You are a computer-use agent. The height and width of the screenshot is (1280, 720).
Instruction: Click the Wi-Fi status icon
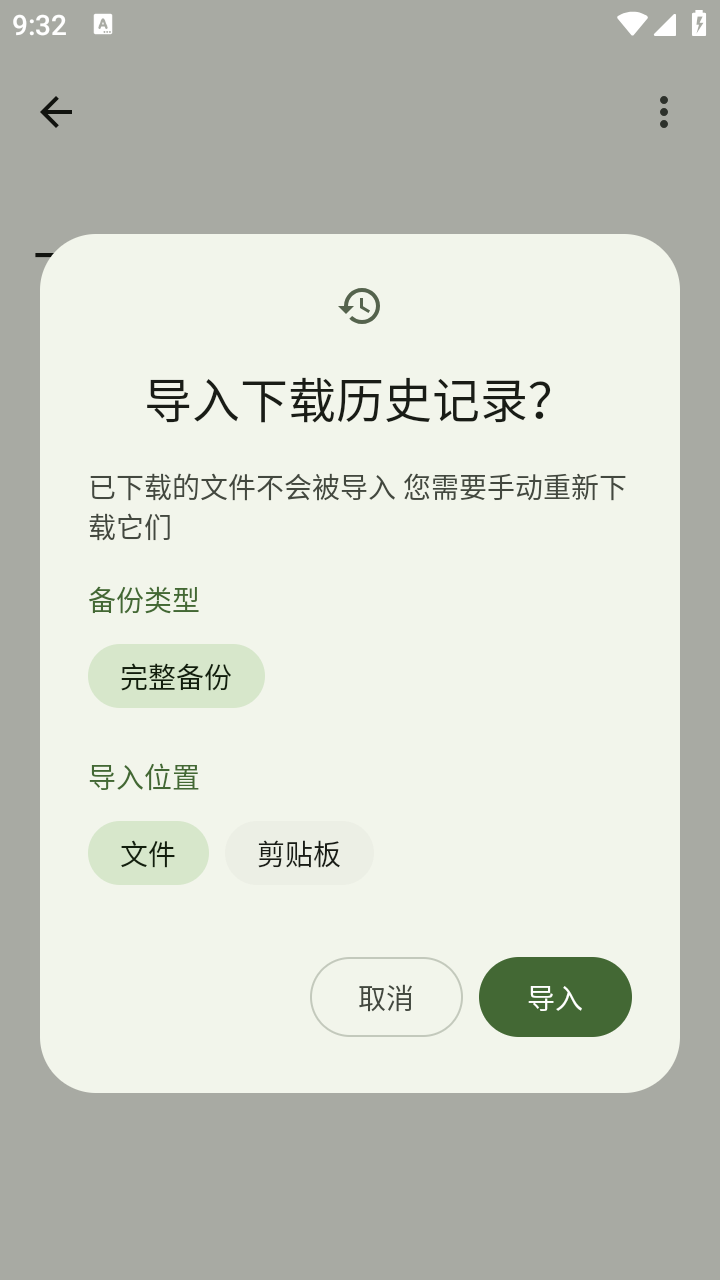[x=631, y=26]
